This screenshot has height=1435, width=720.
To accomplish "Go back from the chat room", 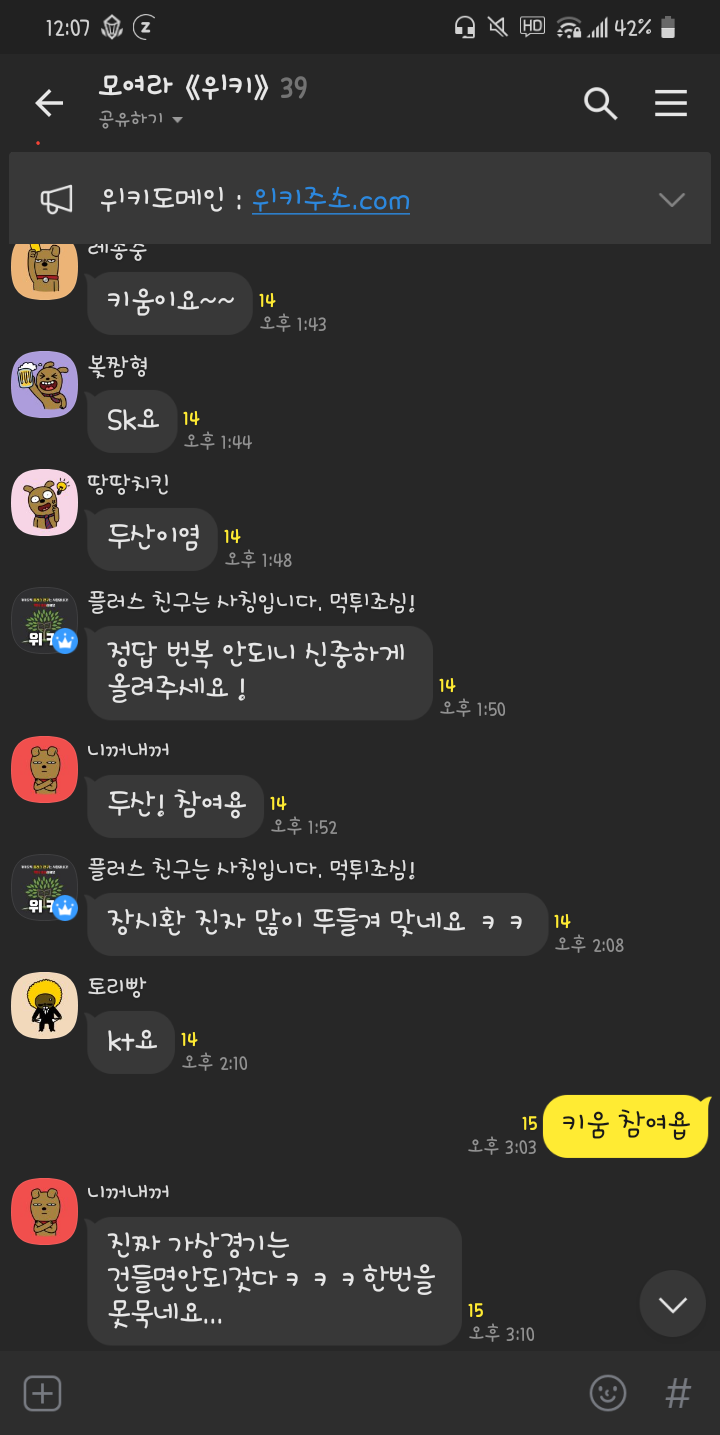I will pos(49,102).
